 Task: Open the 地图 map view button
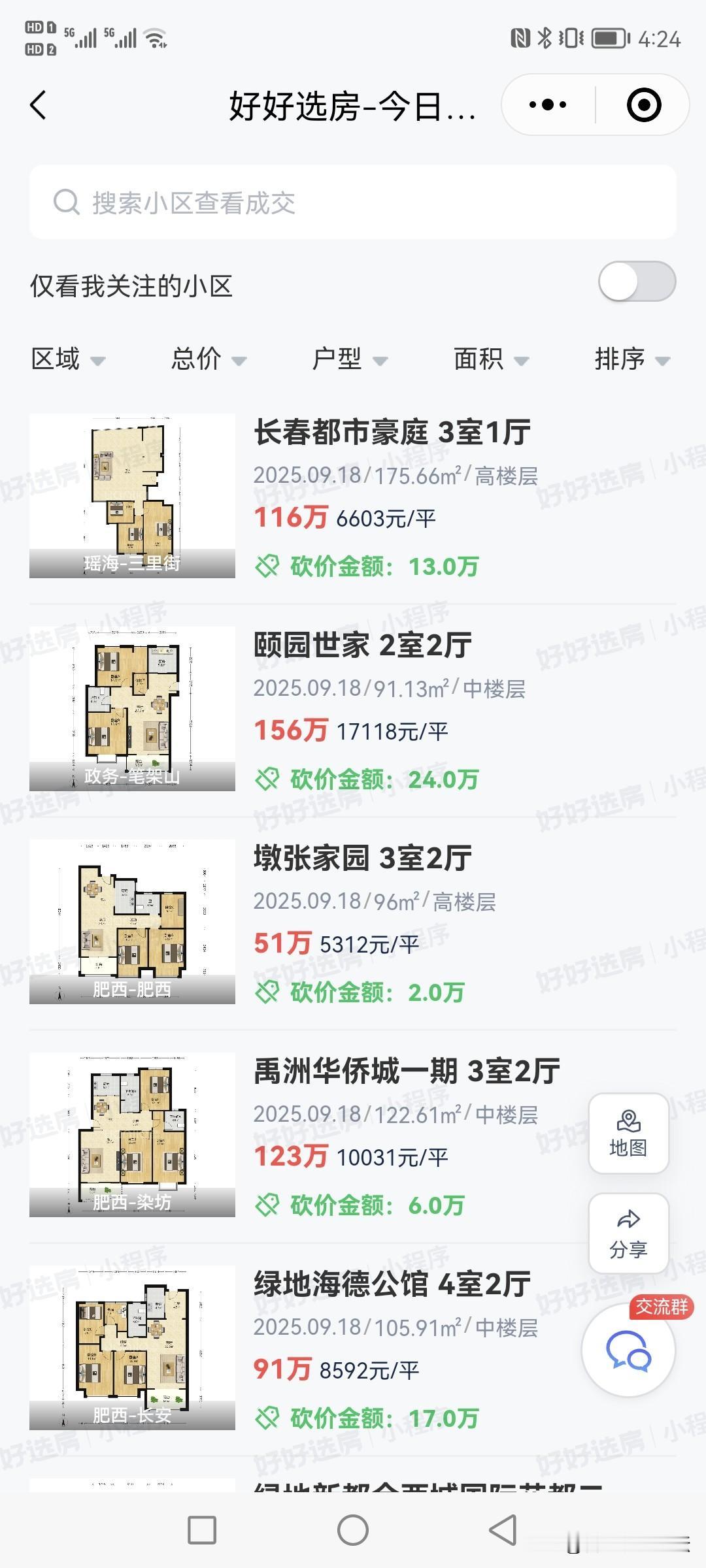click(x=628, y=1134)
